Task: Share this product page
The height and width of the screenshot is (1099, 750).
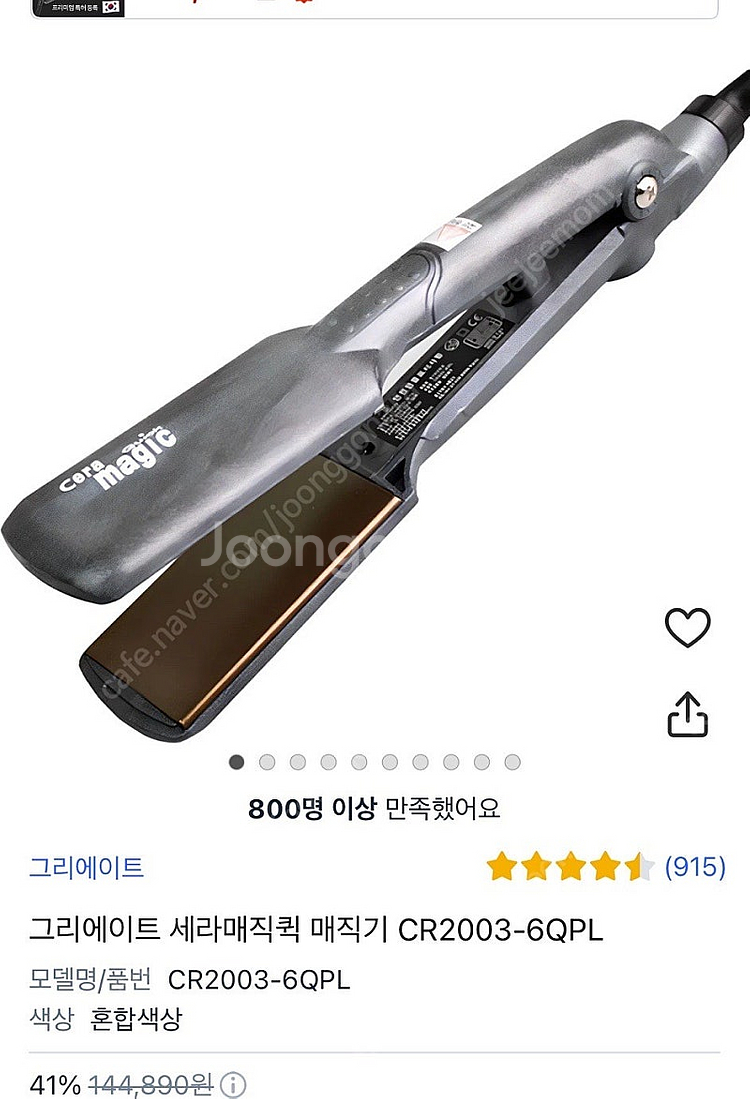Action: tap(688, 714)
